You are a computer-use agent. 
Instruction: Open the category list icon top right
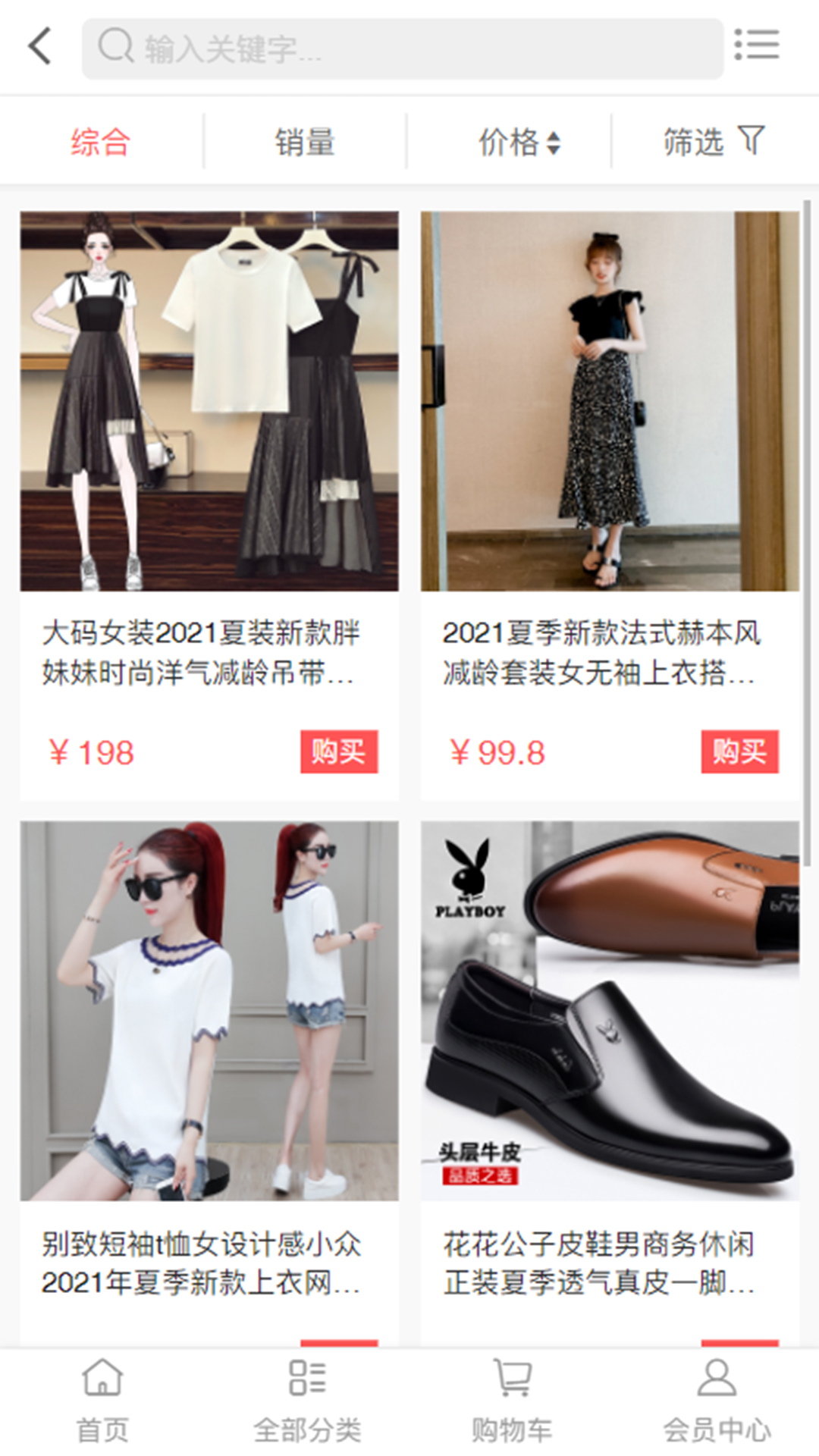[758, 45]
